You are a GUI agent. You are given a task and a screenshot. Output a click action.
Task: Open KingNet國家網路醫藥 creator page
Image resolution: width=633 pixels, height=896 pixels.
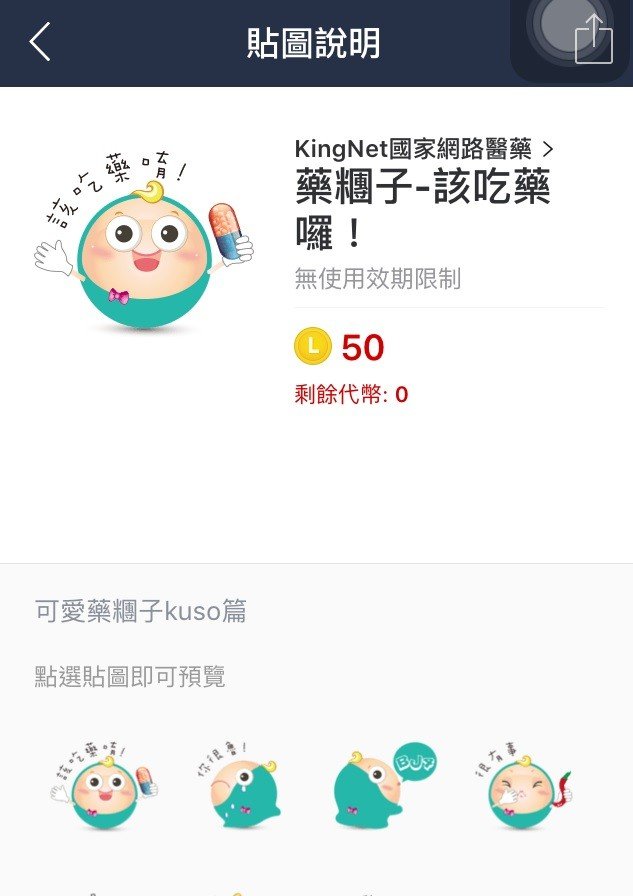[x=424, y=149]
